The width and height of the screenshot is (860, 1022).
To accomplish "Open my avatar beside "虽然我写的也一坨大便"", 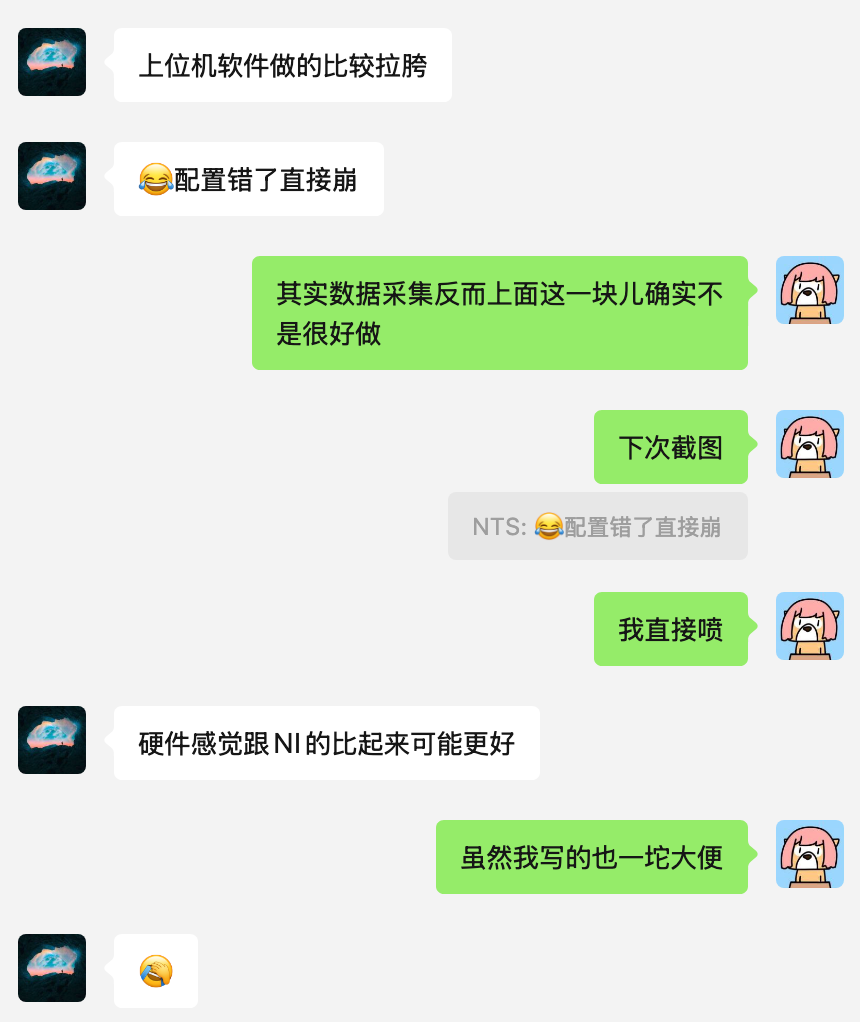I will (809, 854).
